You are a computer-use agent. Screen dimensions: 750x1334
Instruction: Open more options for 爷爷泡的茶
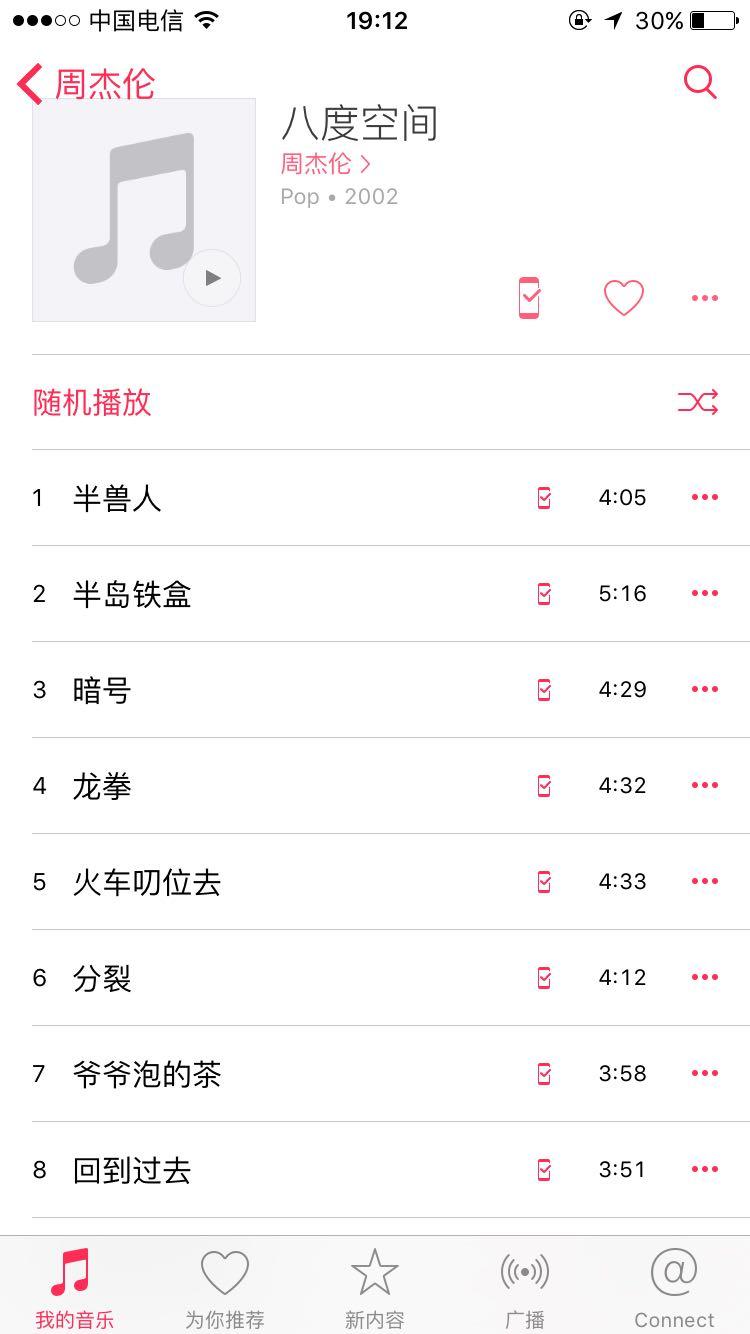705,1073
